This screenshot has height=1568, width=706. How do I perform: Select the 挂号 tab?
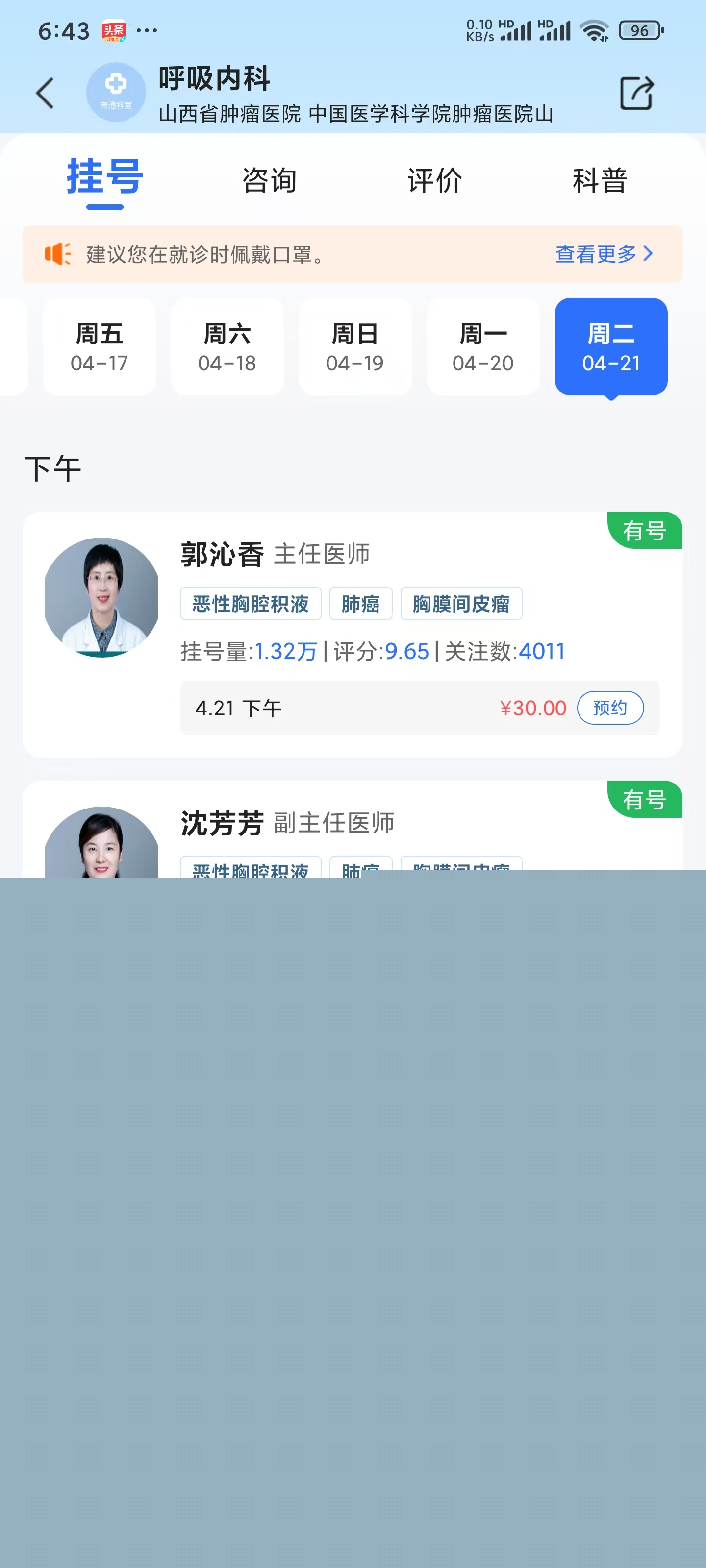(105, 178)
